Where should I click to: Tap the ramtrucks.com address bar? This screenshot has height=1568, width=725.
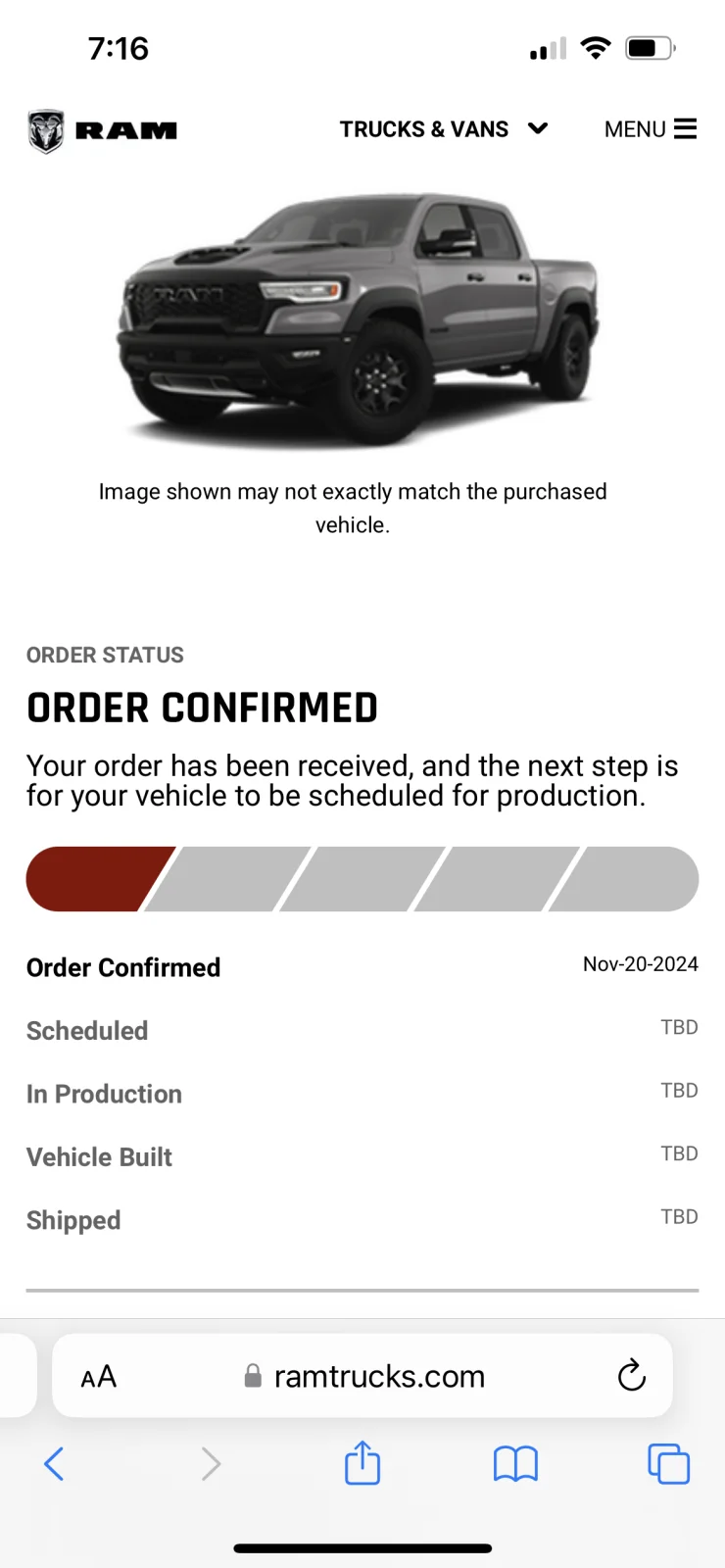click(x=377, y=1377)
